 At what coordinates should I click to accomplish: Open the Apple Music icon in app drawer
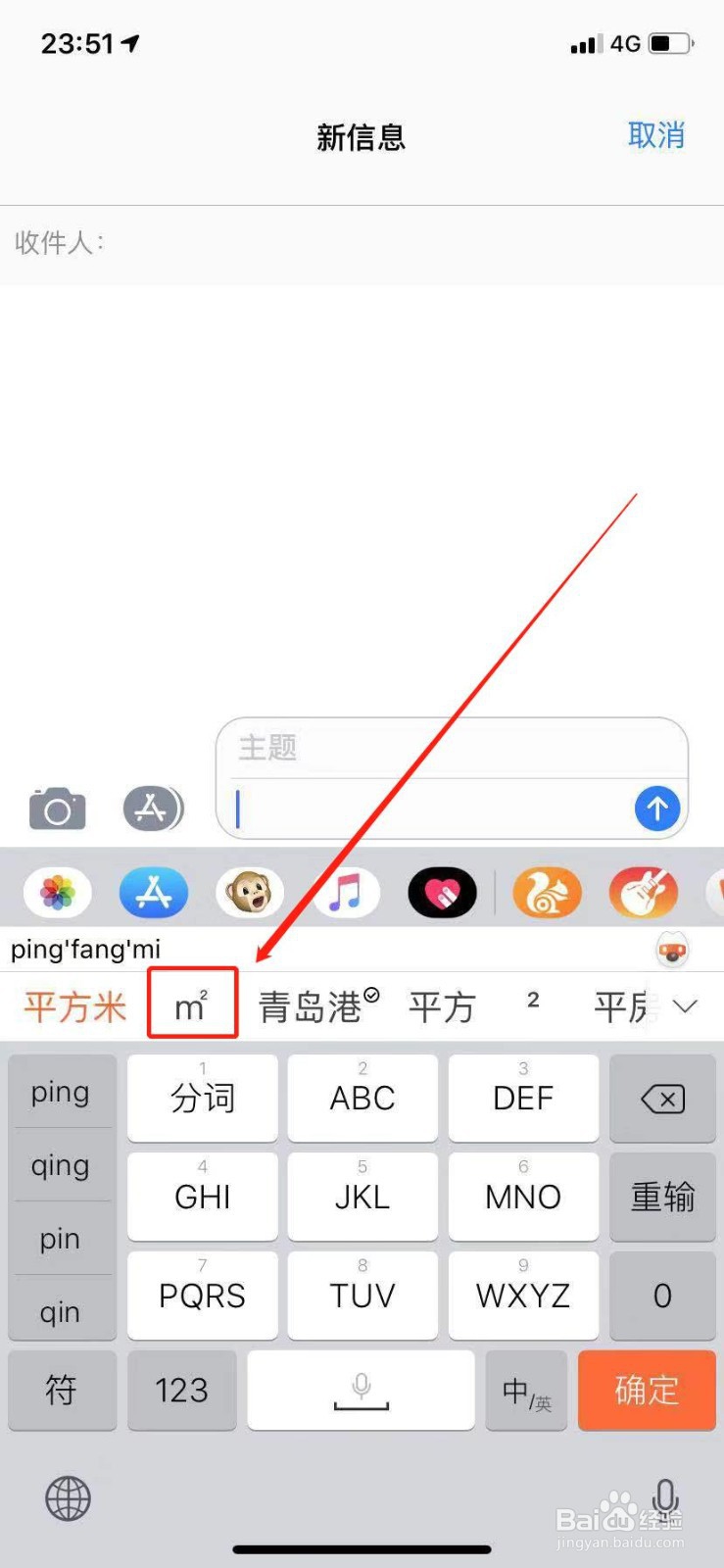point(346,892)
